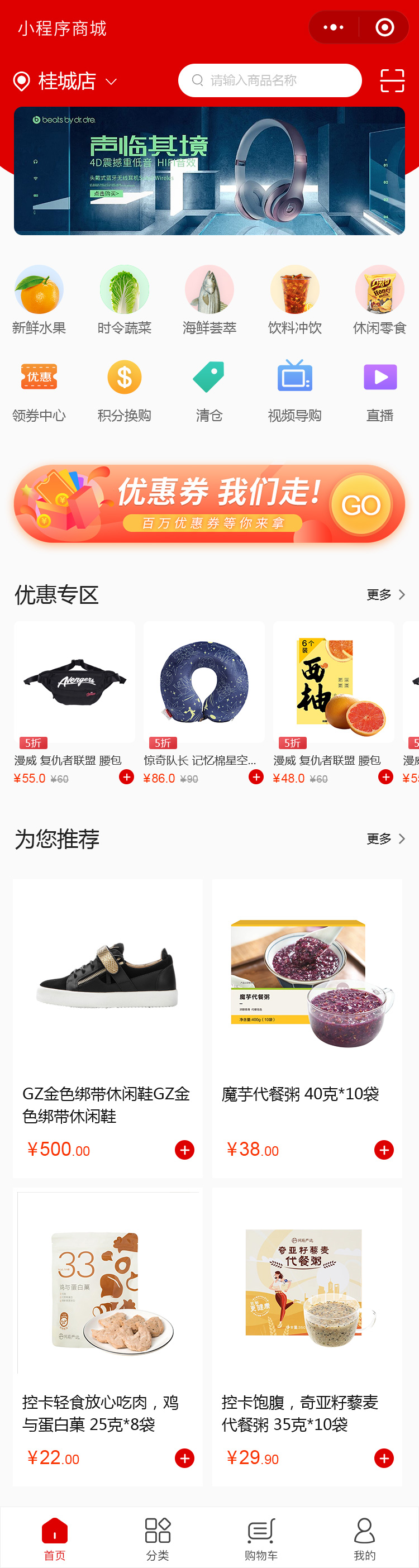Open the scan code icon
Viewport: 419px width, 1568px height.
tap(392, 80)
